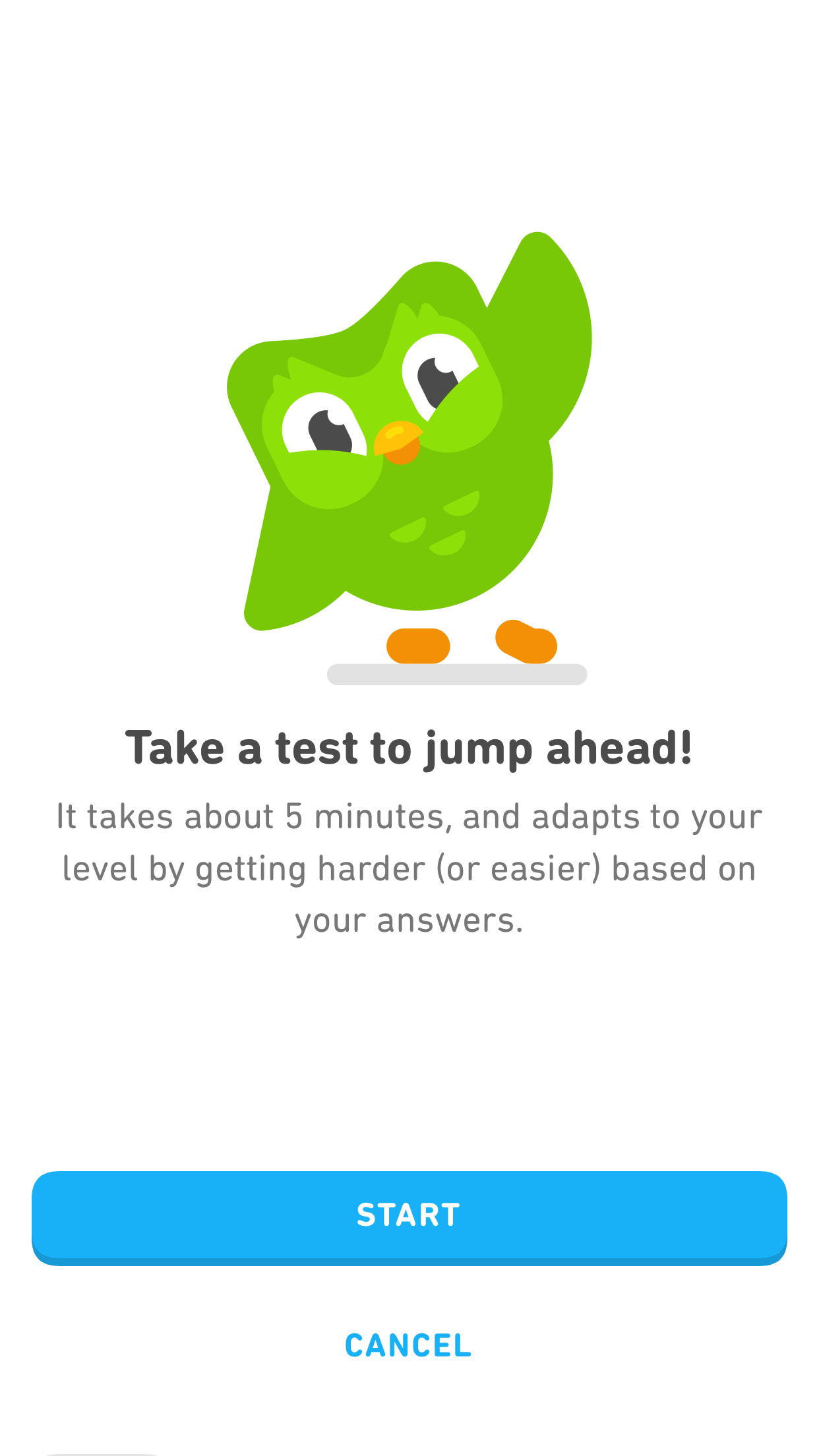
Task: Click the gray shadow under Duo
Action: tap(457, 673)
